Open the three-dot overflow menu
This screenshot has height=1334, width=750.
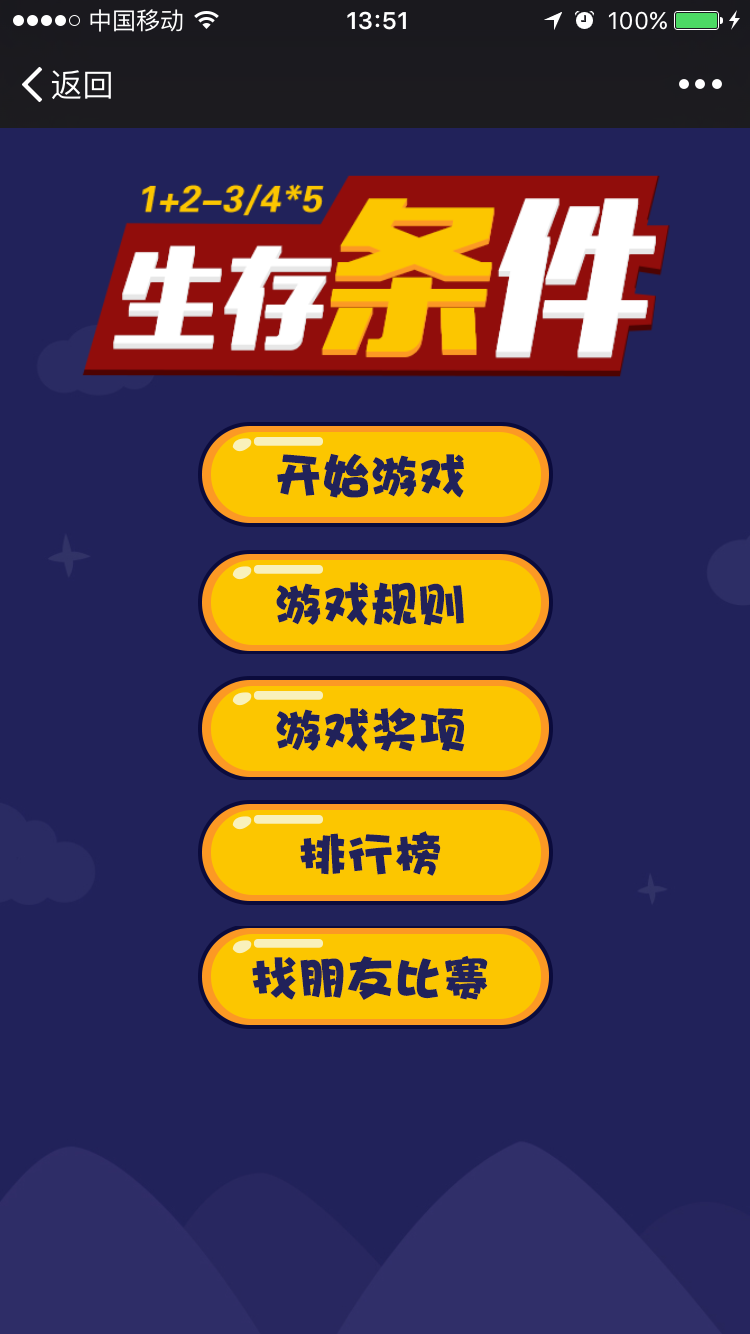[x=700, y=85]
